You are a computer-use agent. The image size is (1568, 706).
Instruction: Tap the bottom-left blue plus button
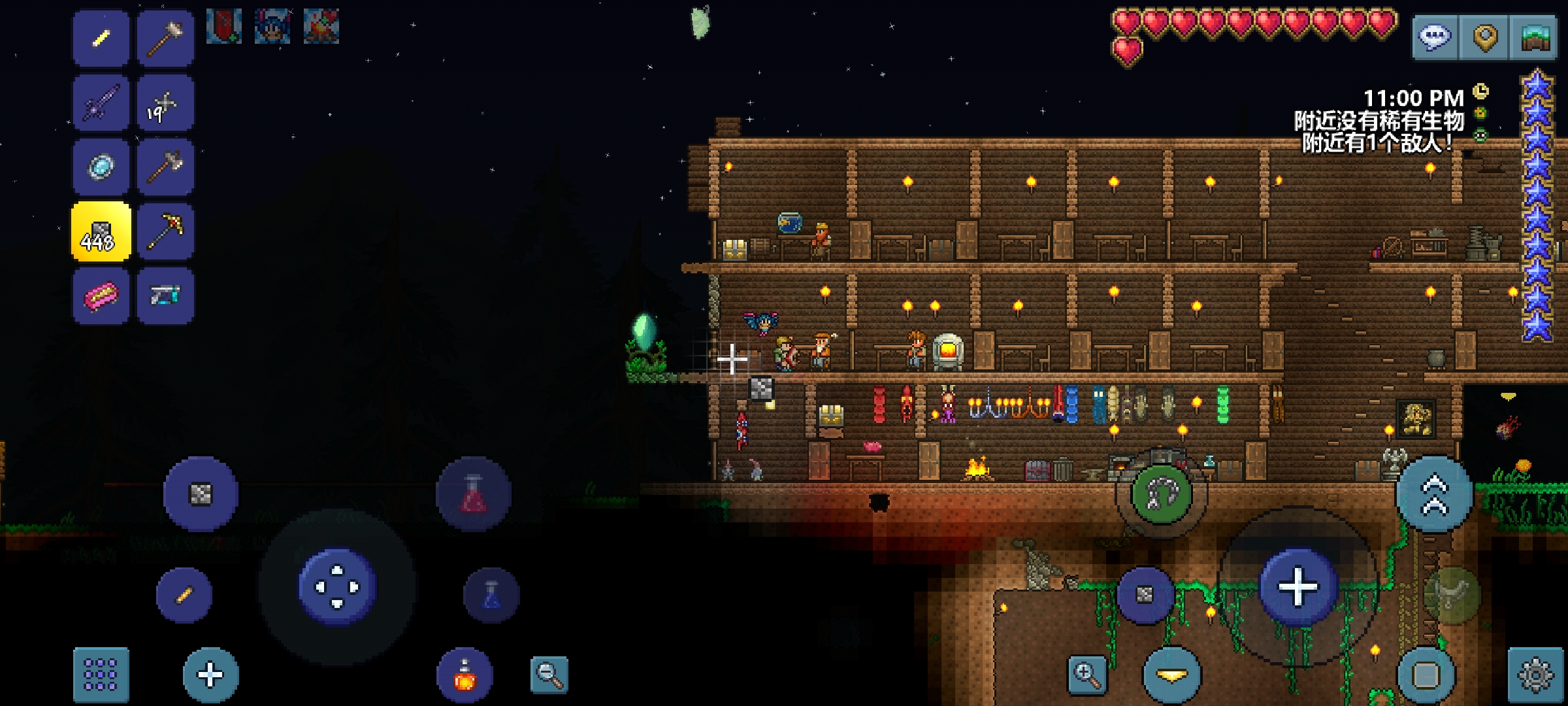[210, 675]
